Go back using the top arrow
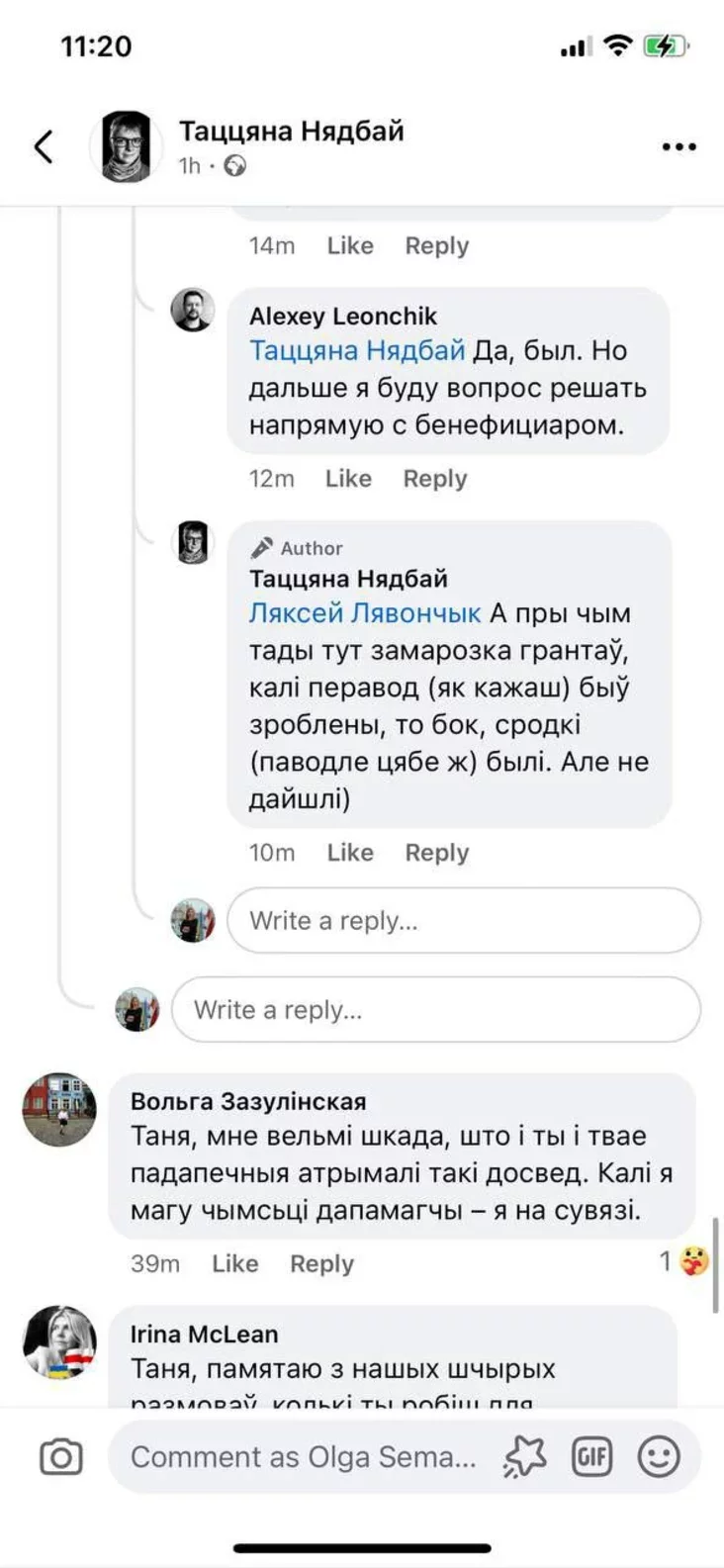This screenshot has width=724, height=1568. tap(44, 146)
